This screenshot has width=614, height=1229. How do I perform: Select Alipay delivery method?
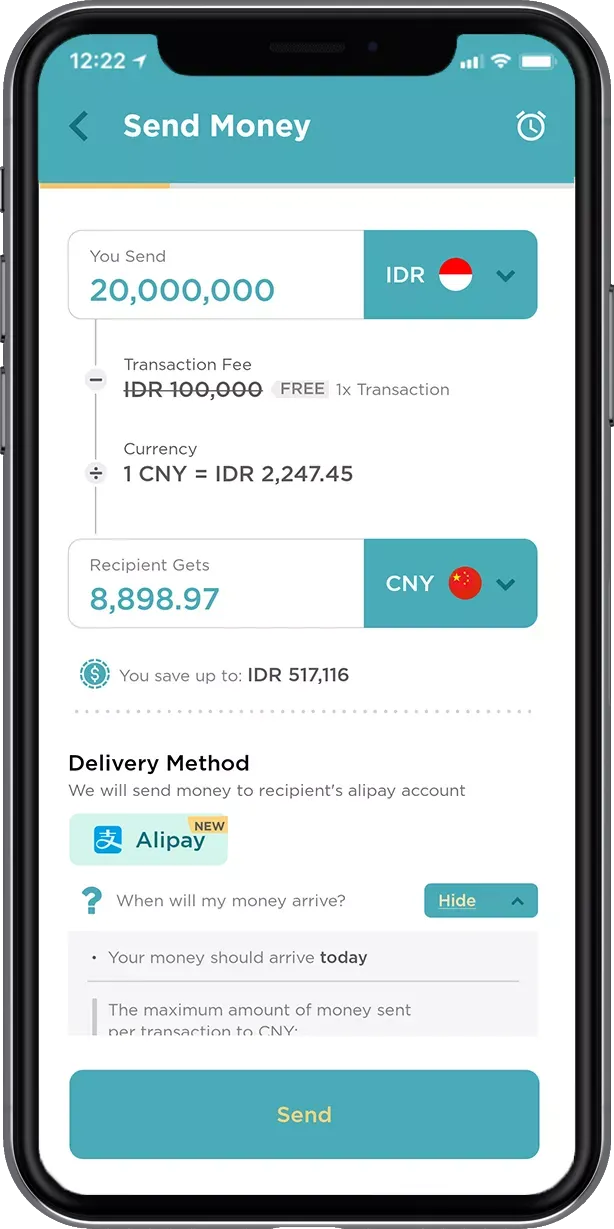[148, 839]
